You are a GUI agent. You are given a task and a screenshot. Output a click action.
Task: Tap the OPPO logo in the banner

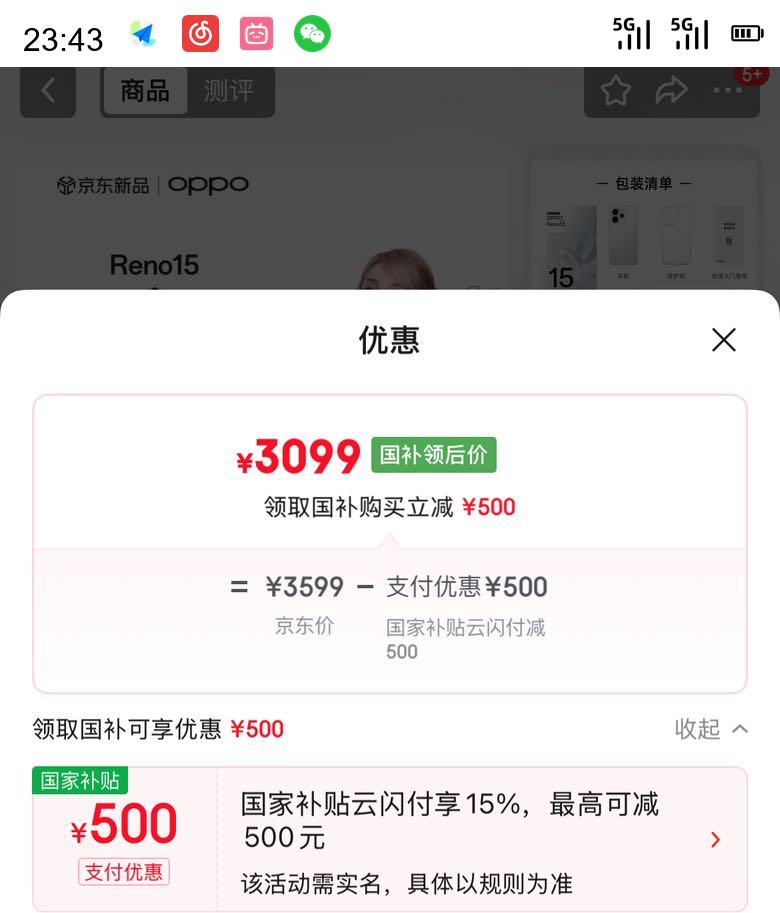pos(209,185)
